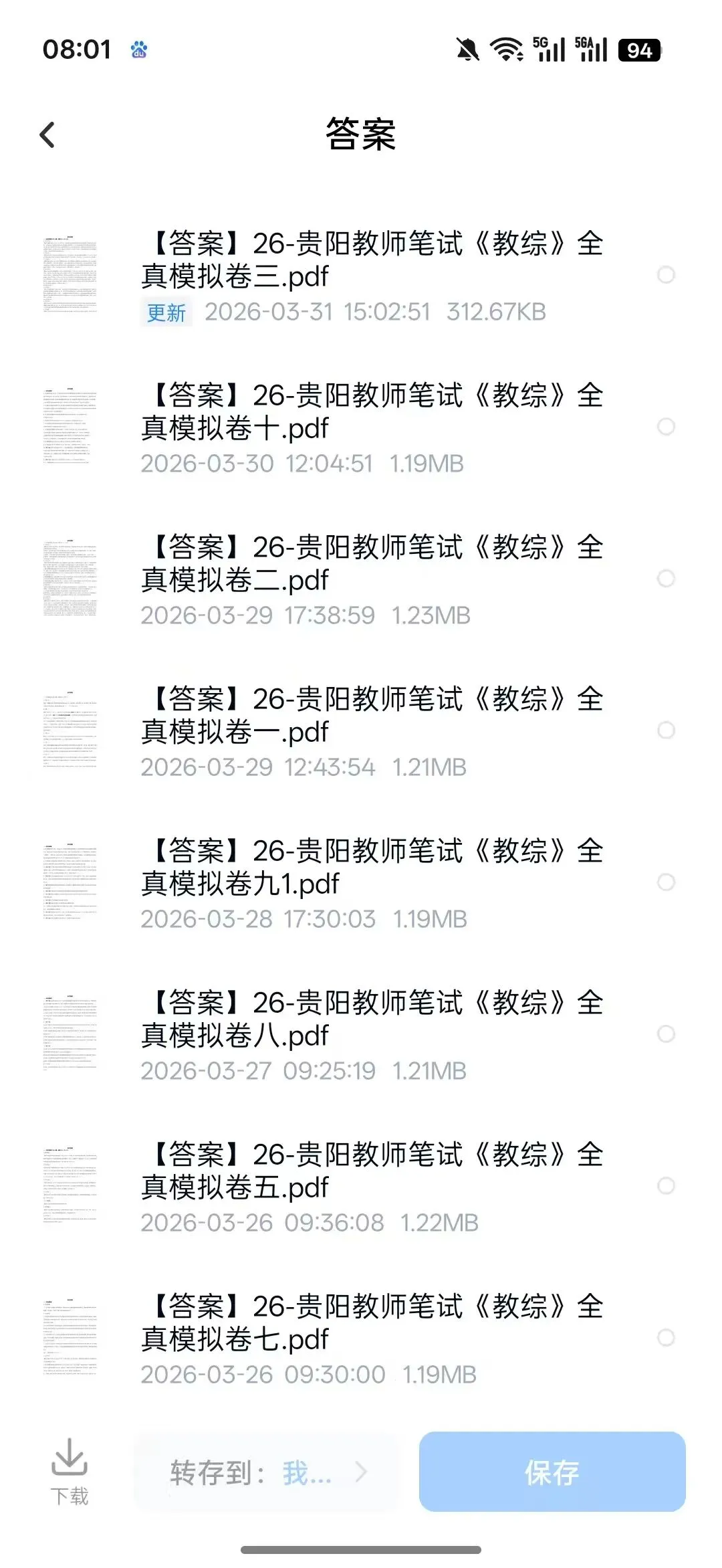The image size is (722, 1568).
Task: Open the 全真模拟卷二.pdf file
Action: point(372,563)
